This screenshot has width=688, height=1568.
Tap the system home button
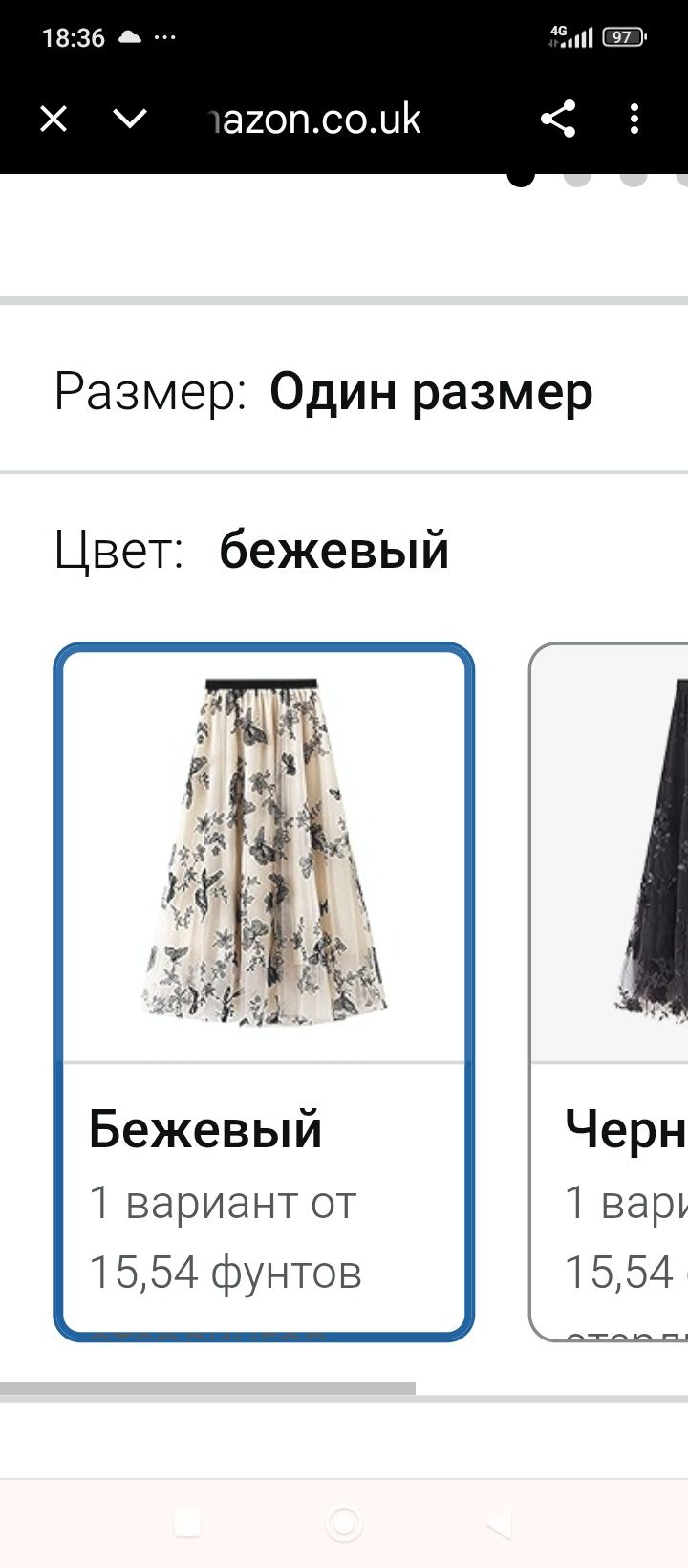[x=344, y=1523]
